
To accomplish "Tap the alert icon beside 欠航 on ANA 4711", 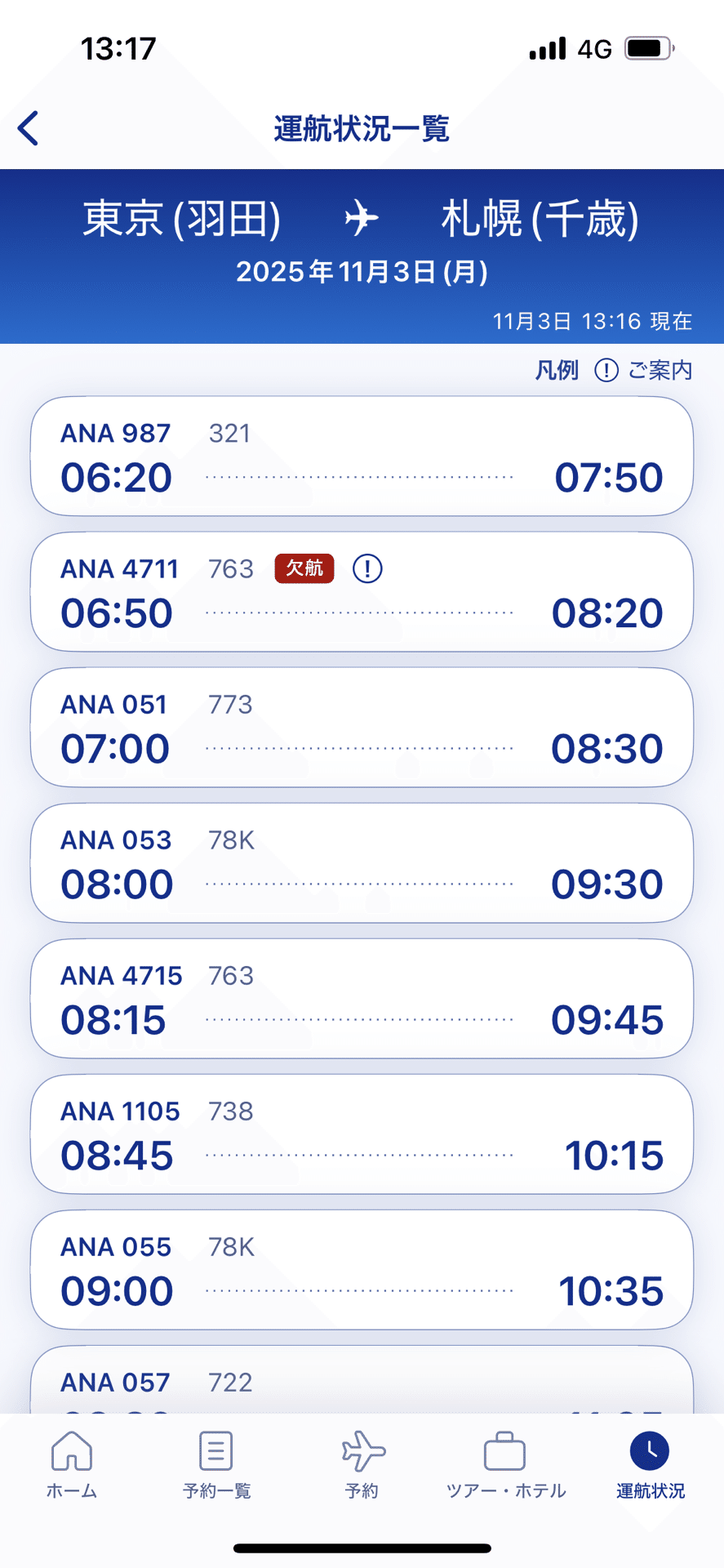I will point(367,568).
